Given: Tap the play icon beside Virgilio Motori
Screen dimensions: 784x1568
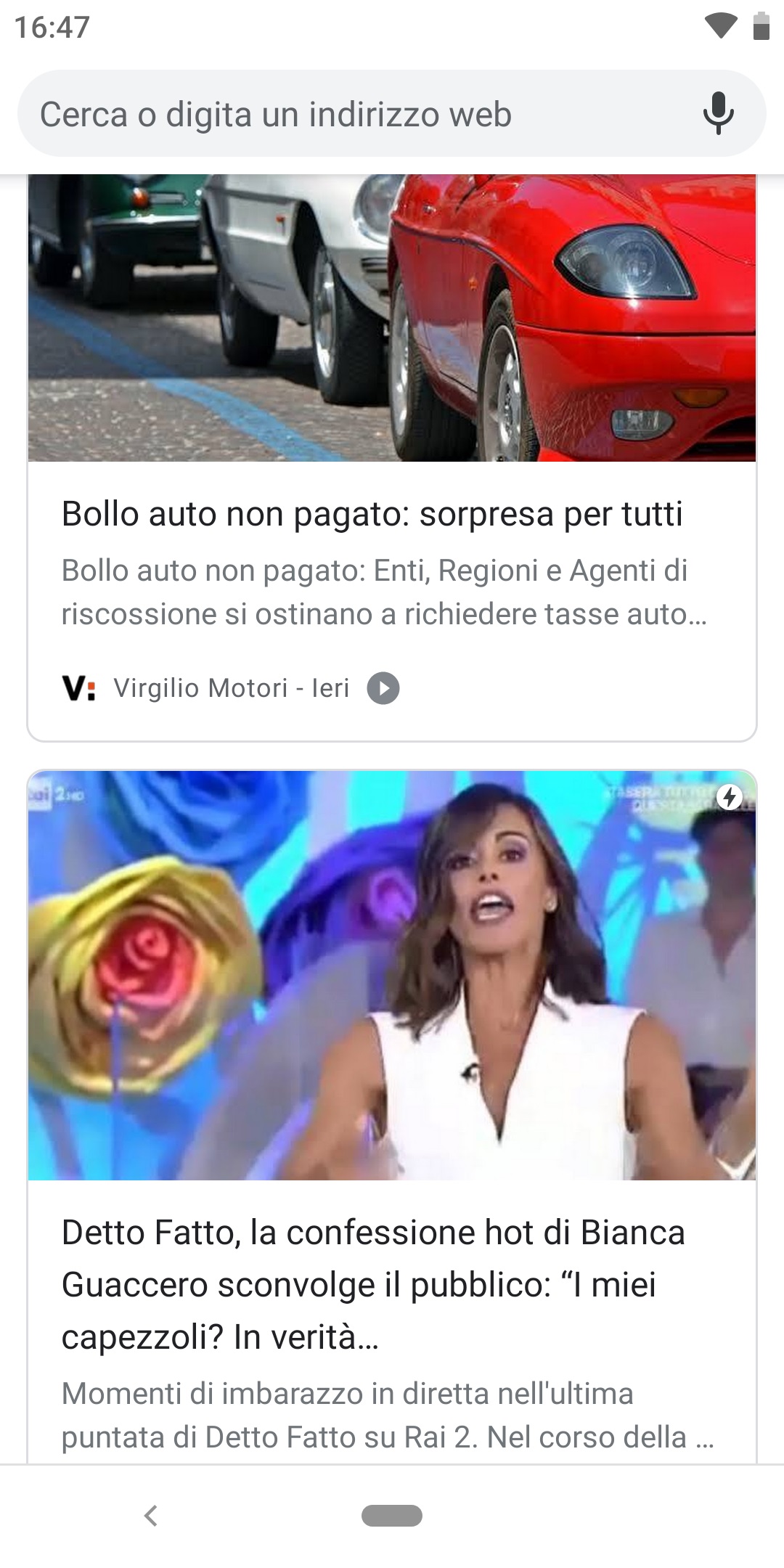Looking at the screenshot, I should click(x=383, y=688).
